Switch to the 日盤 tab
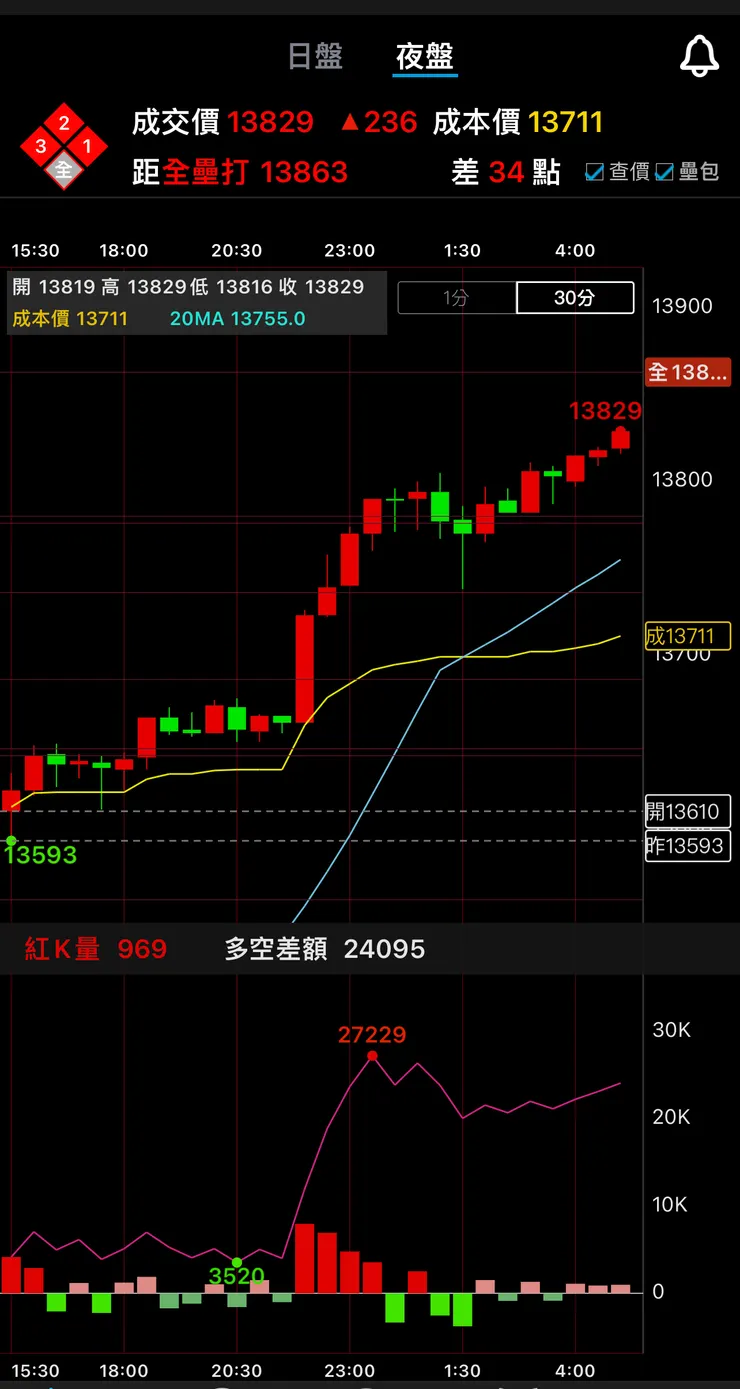This screenshot has height=1389, width=740. pyautogui.click(x=315, y=56)
